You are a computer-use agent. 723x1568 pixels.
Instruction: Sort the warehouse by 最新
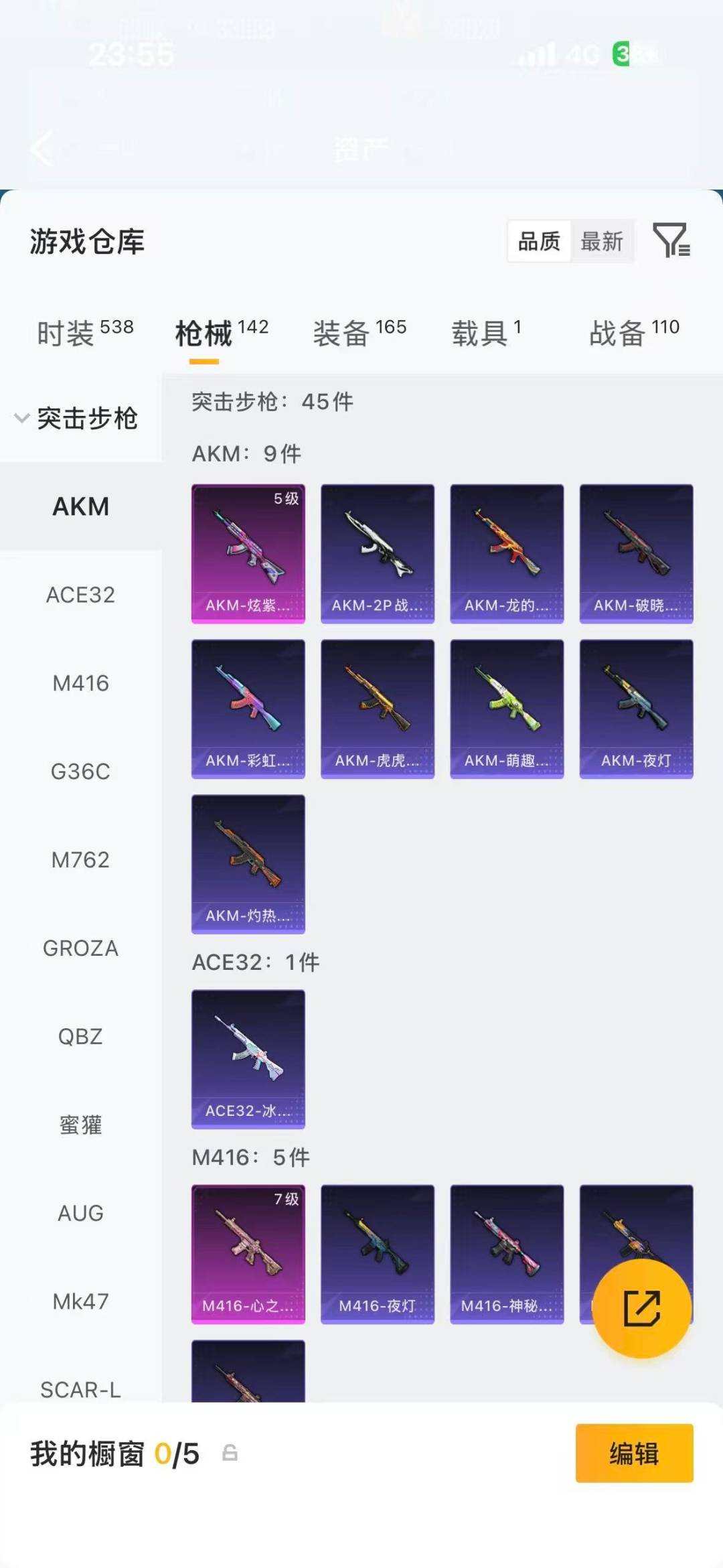601,241
